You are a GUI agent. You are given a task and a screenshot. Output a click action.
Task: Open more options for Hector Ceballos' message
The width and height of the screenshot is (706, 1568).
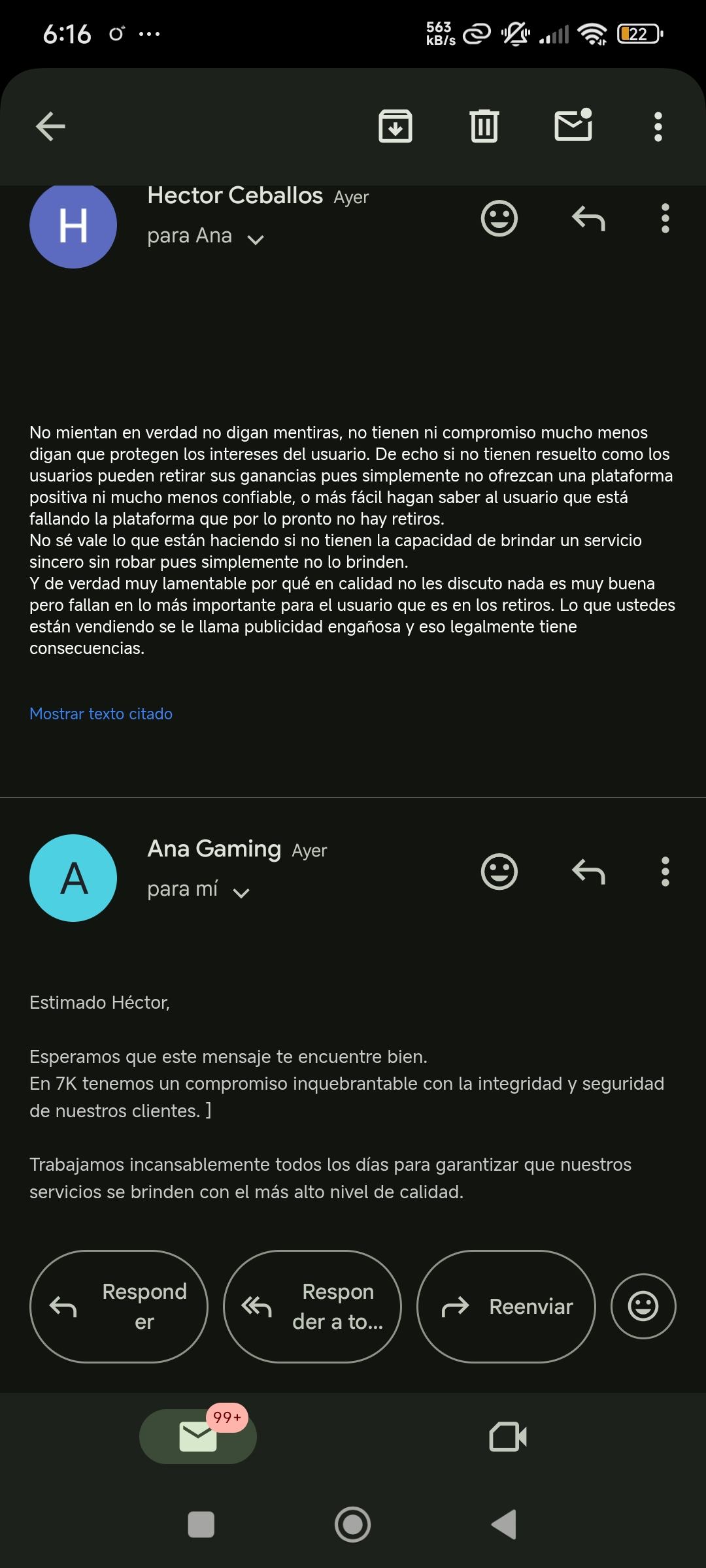[x=665, y=218]
